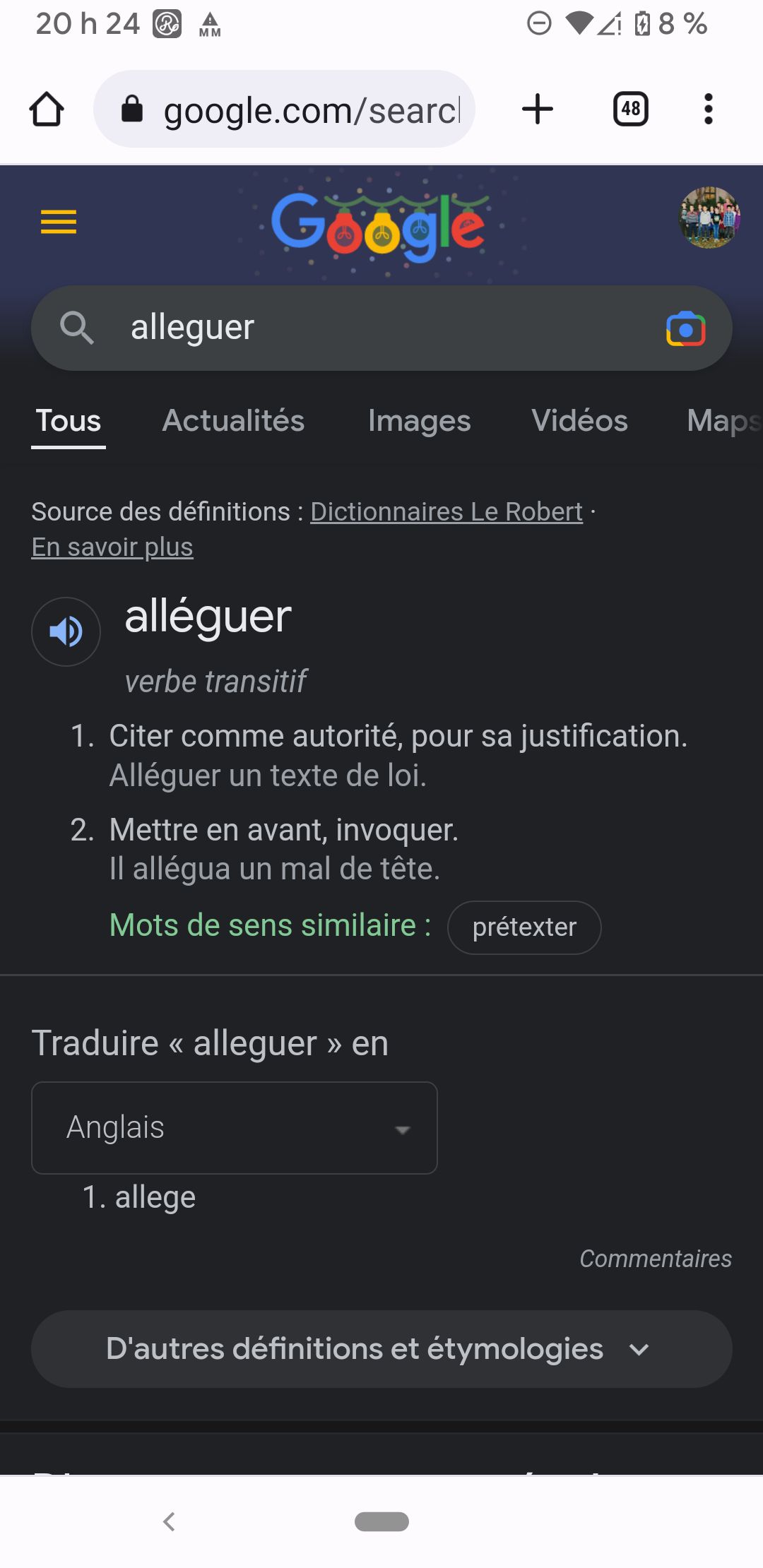Play the pronunciation of alléguer

(66, 631)
